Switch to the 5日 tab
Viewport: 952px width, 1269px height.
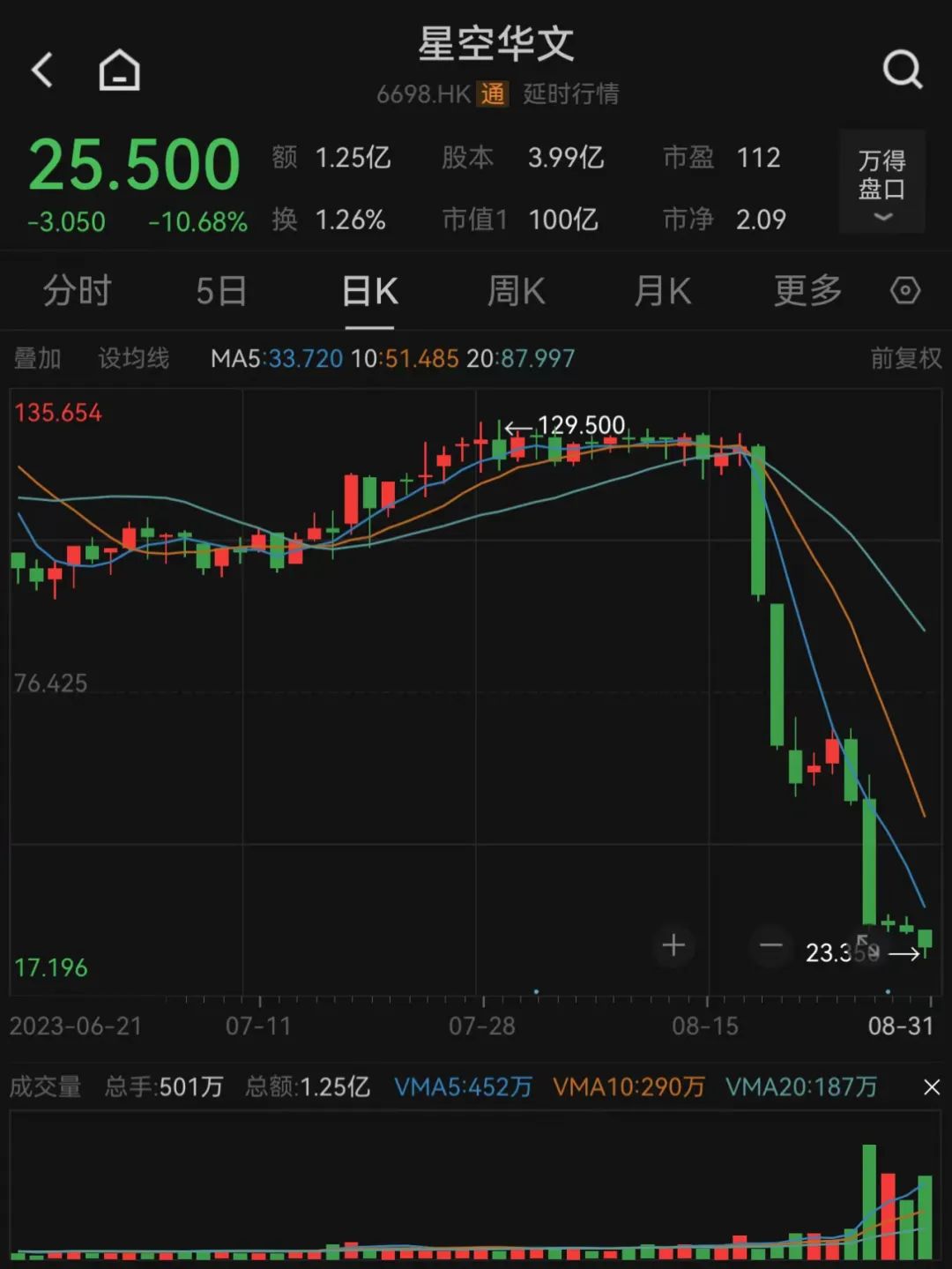click(x=220, y=291)
